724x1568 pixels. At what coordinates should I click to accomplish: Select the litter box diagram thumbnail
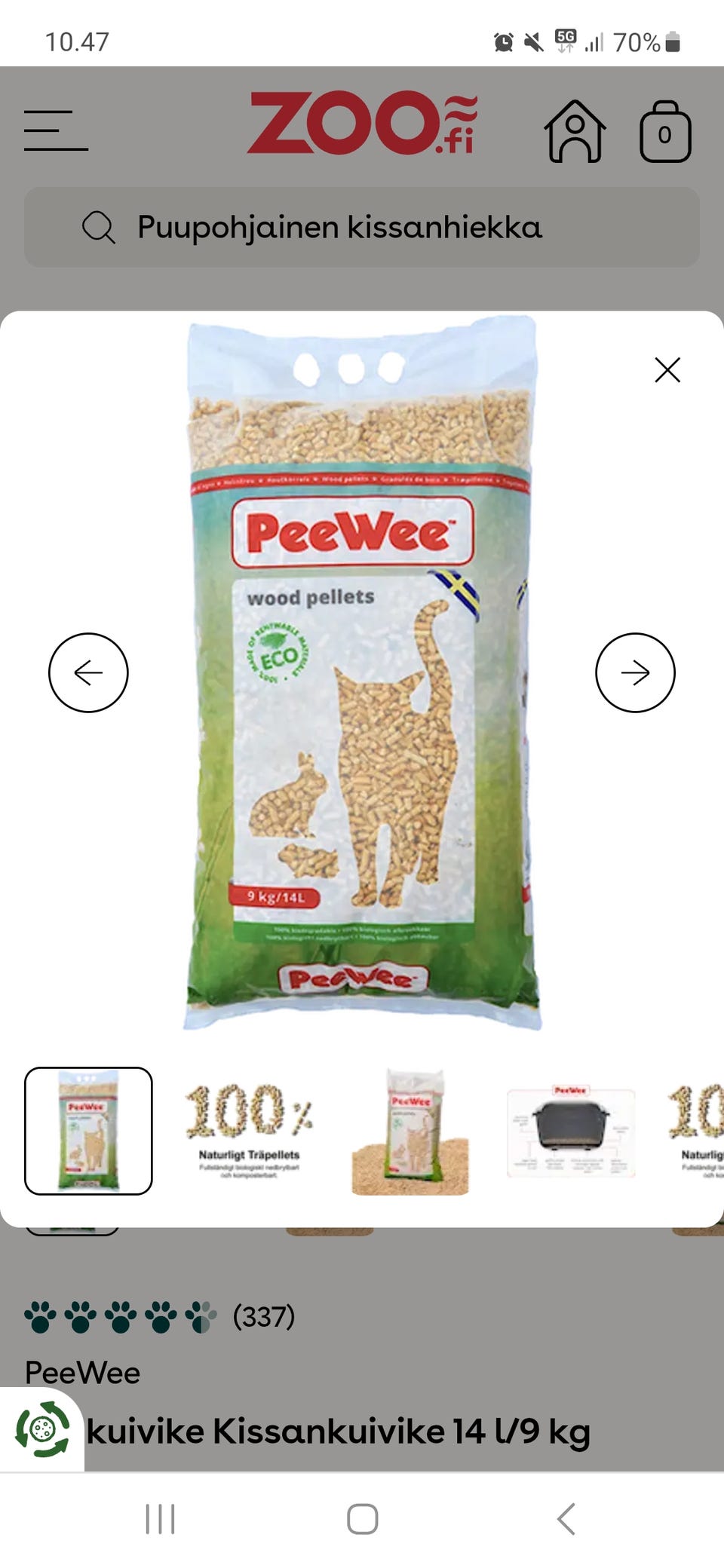(570, 1131)
